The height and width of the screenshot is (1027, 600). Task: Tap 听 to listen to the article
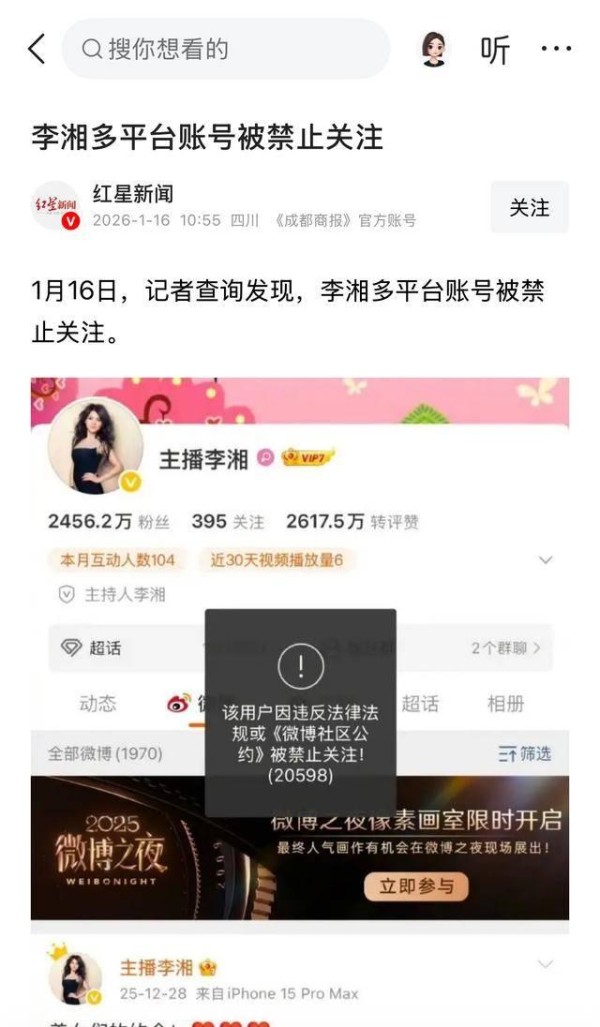[495, 50]
